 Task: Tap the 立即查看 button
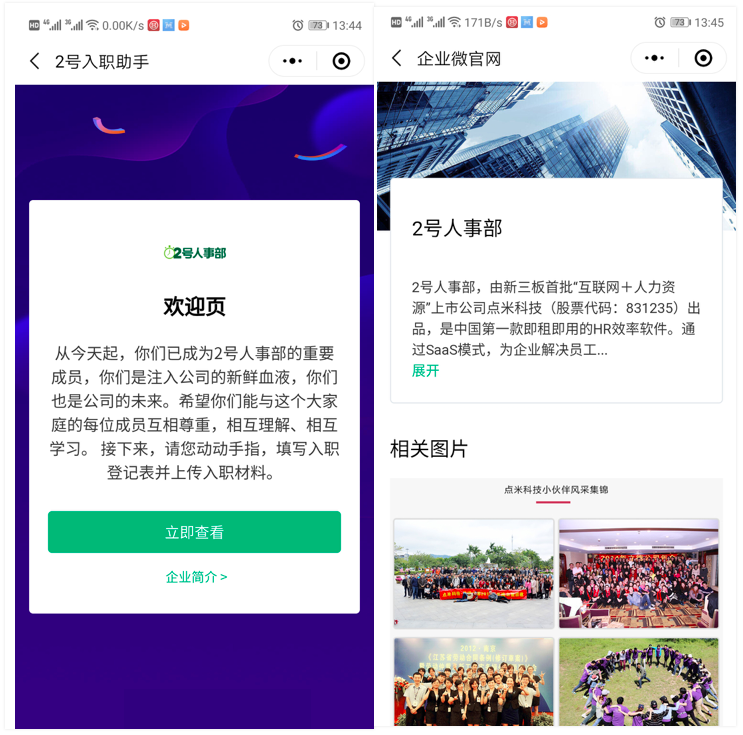point(194,532)
